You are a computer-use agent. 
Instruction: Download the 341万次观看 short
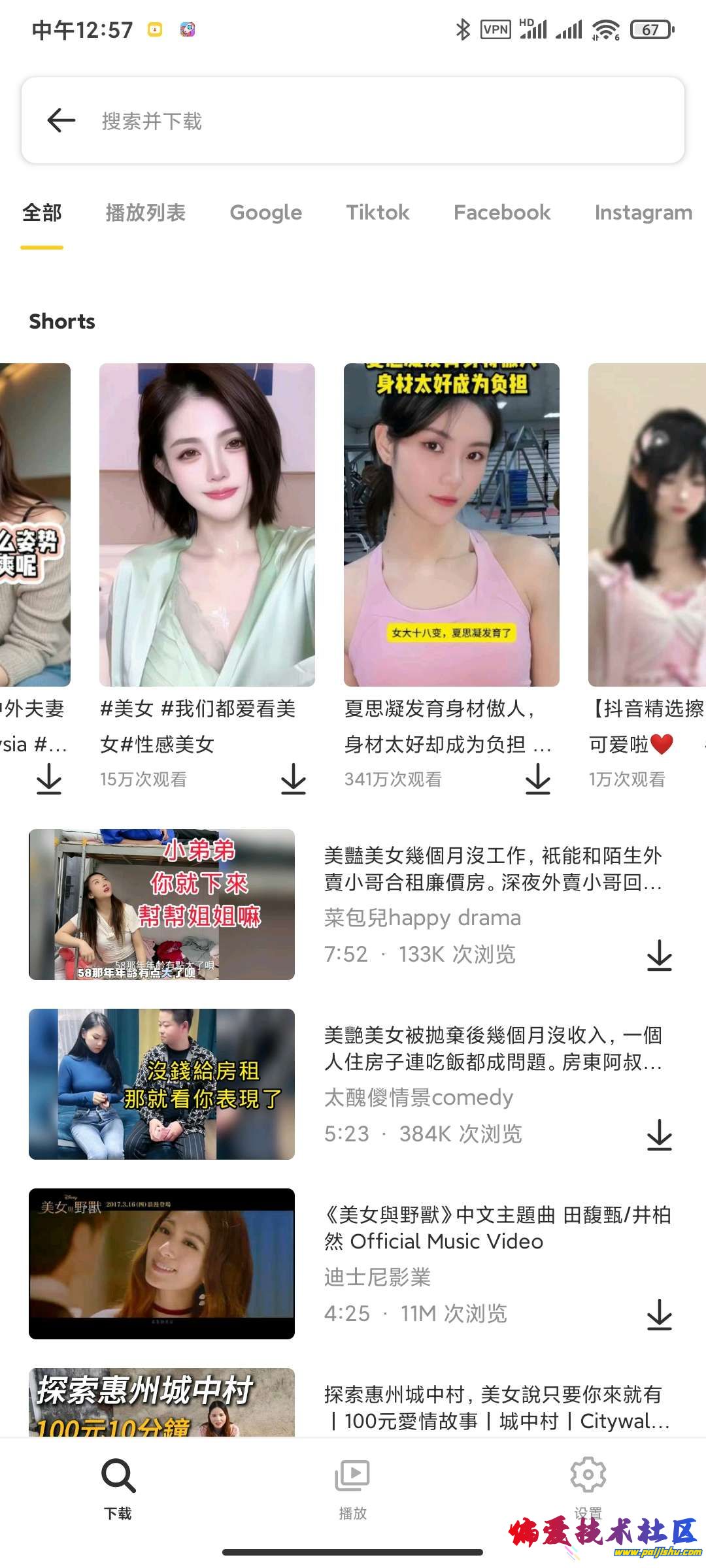tap(538, 779)
